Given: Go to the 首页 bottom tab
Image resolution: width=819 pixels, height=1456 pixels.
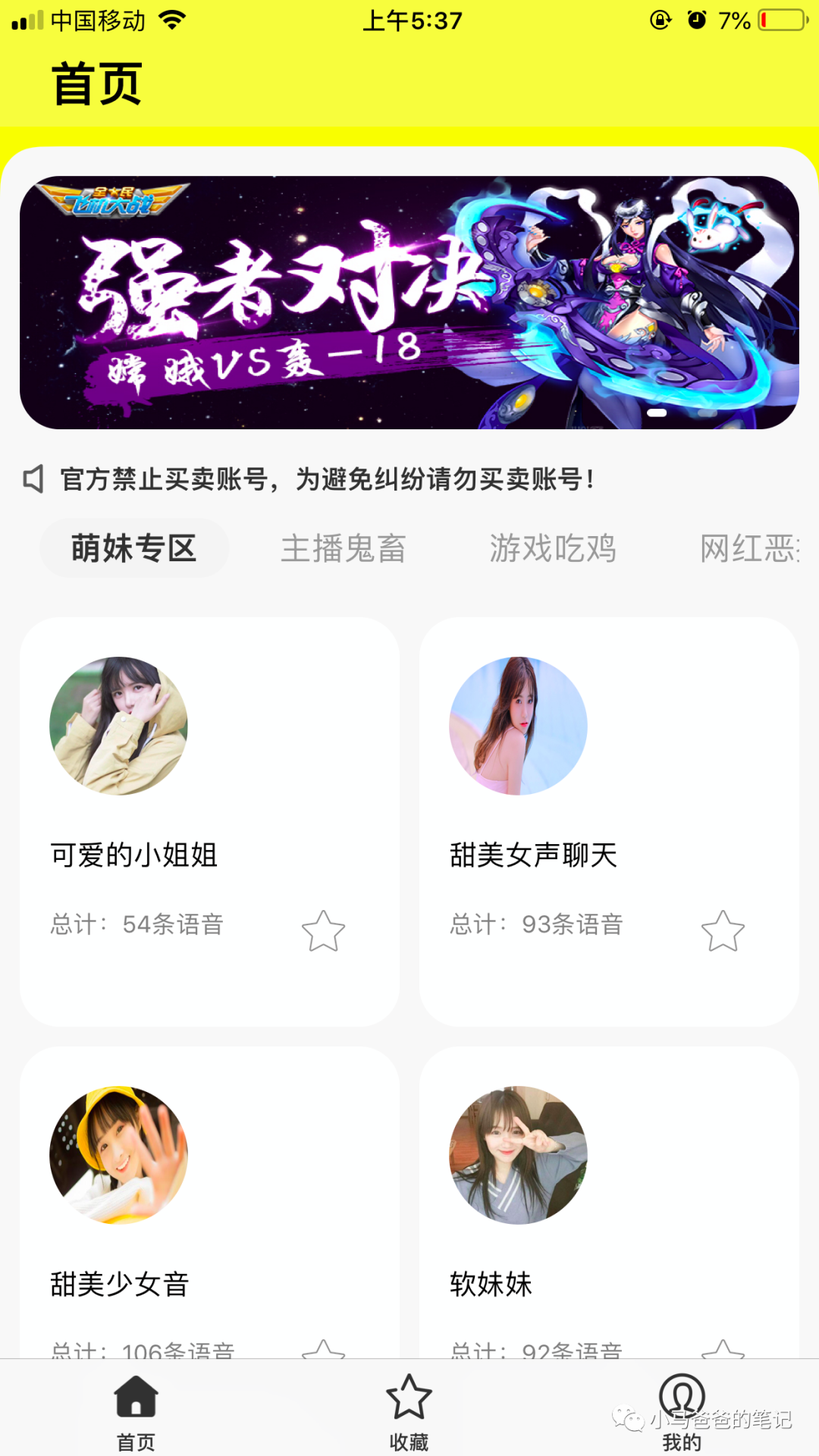Looking at the screenshot, I should click(x=136, y=1410).
